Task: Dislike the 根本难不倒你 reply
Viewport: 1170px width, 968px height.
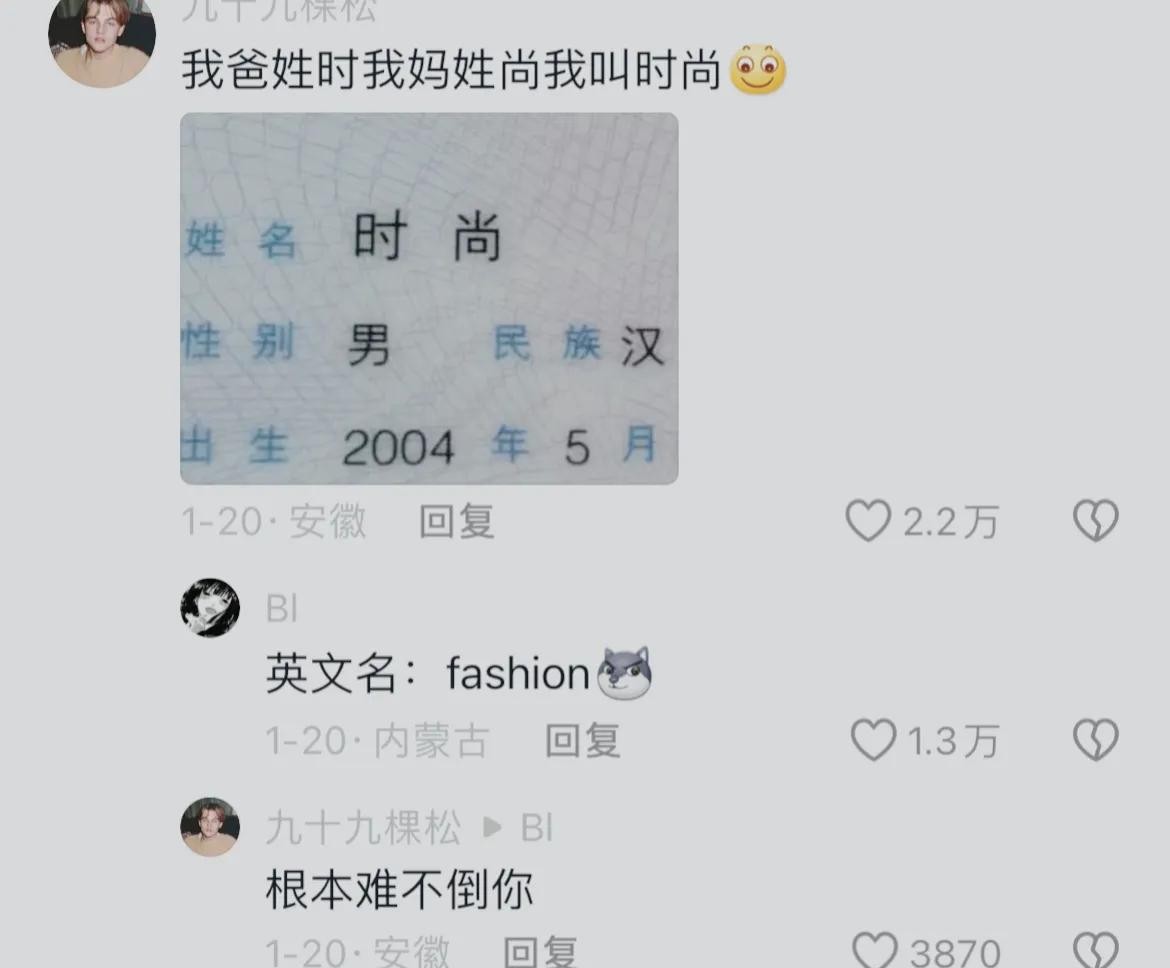Action: point(1095,950)
